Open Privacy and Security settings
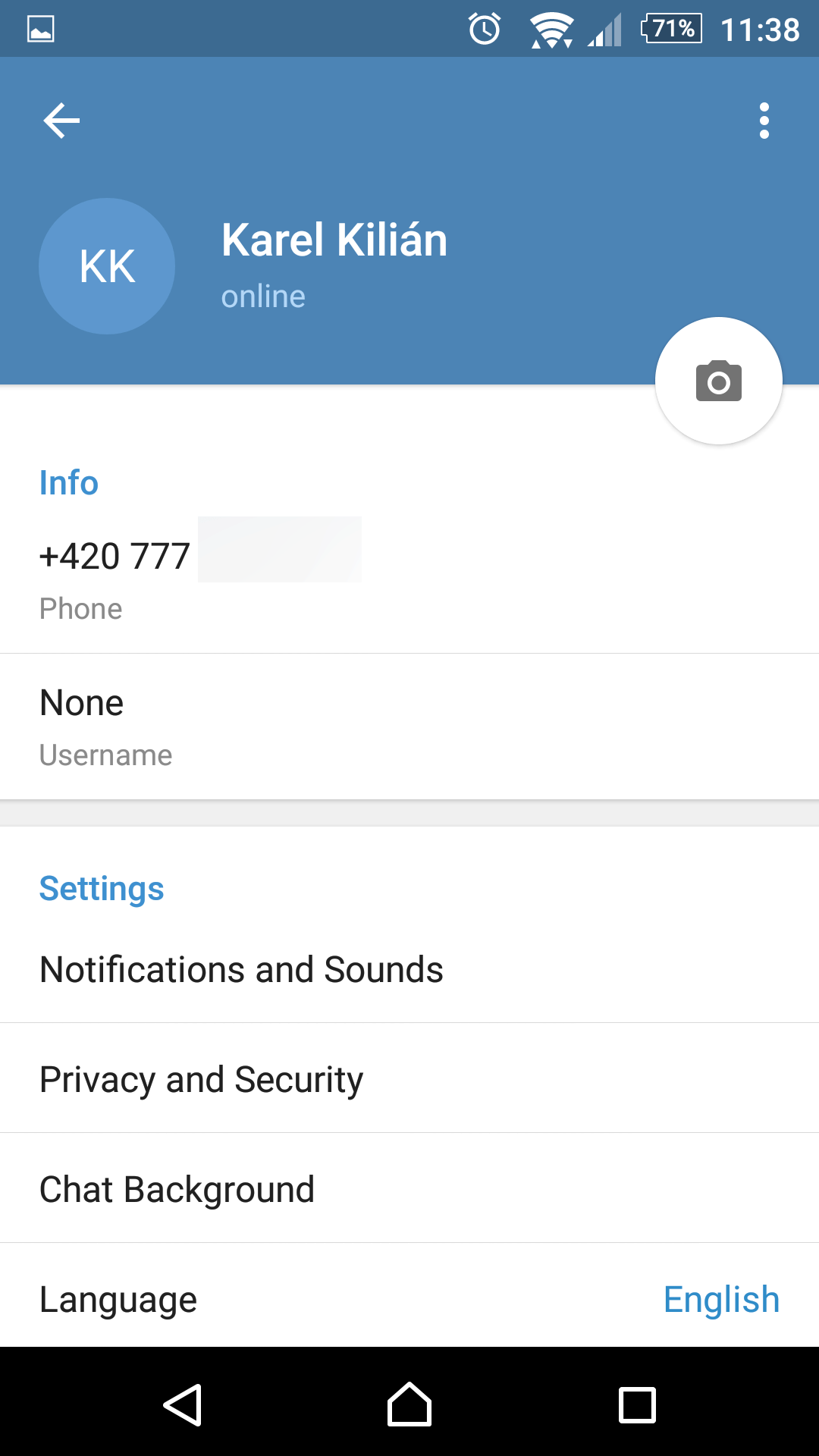Screen dimensions: 819x1456 [409, 1078]
